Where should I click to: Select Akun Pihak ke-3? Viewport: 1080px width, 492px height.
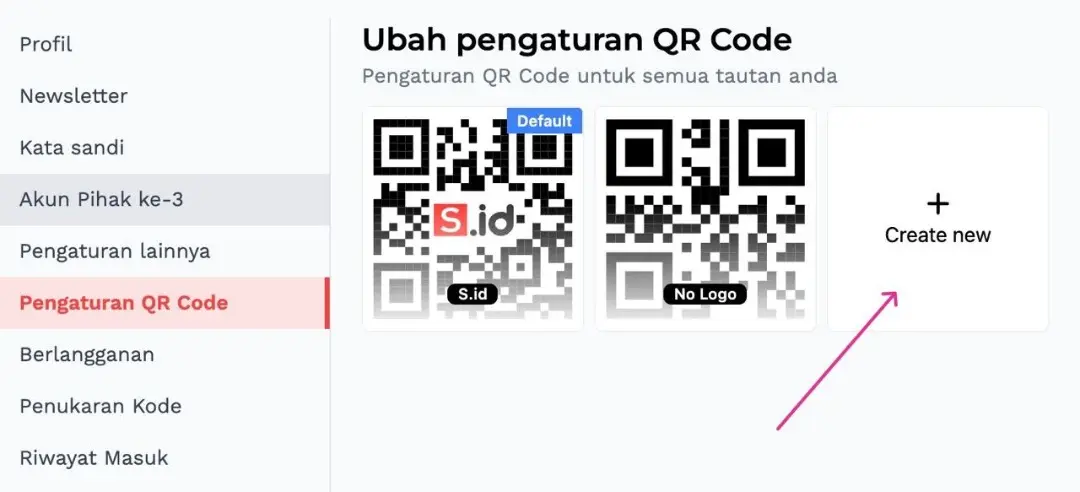101,199
